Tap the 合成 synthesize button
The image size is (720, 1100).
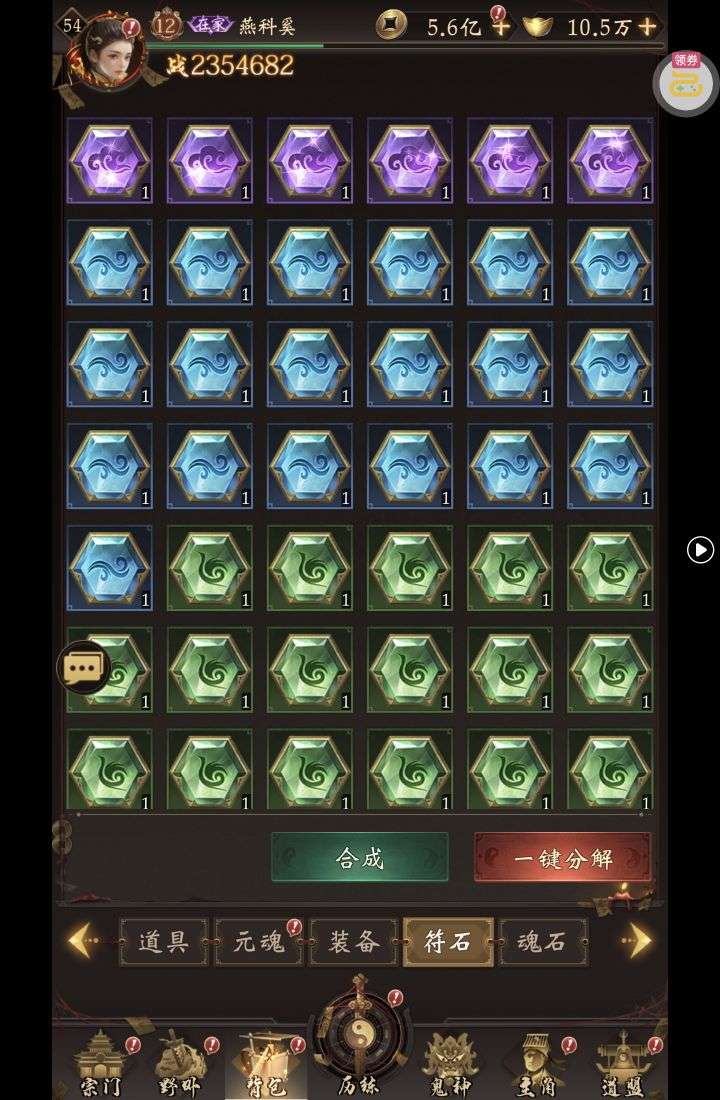point(360,858)
